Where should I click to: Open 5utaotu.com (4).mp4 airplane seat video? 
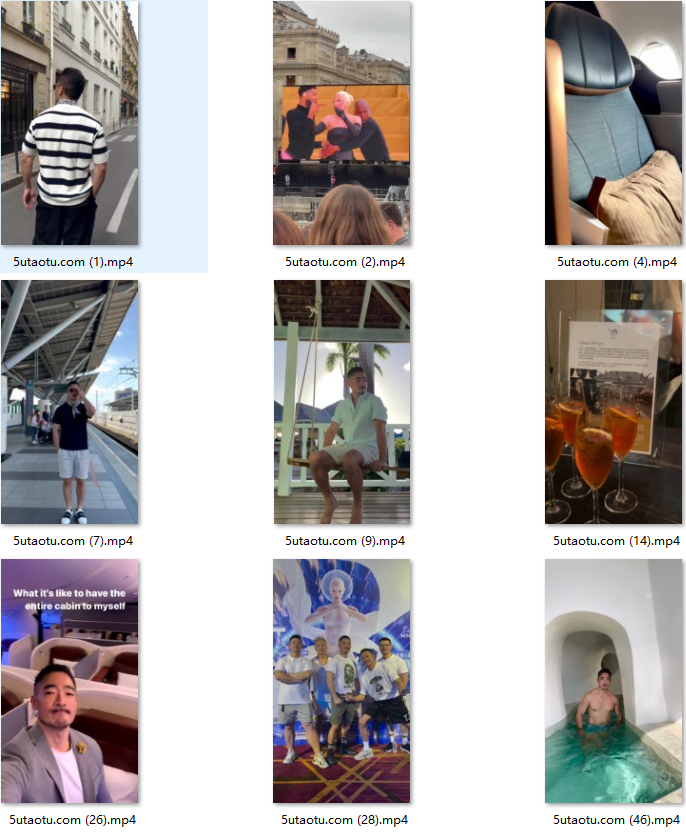click(613, 123)
